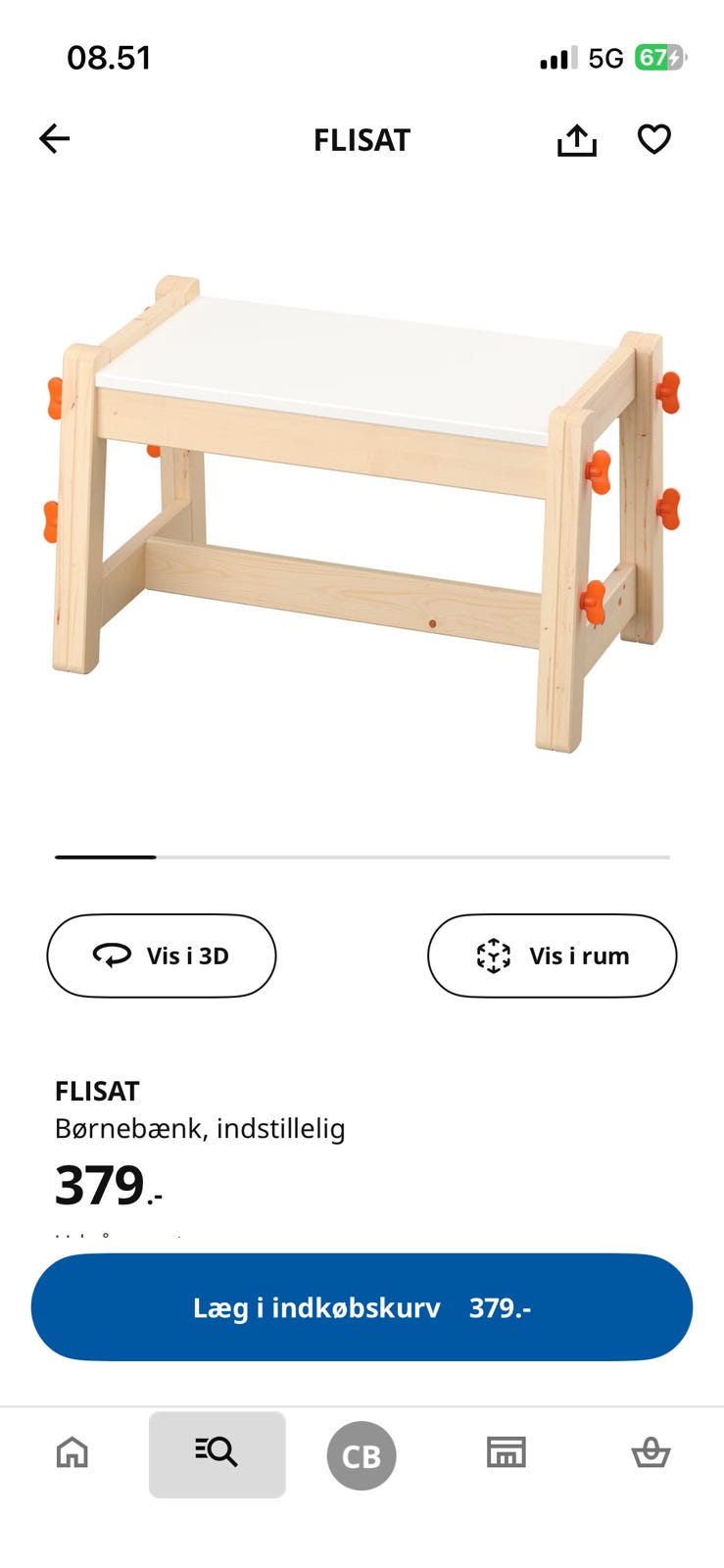Open the Home tab in bottom navigation

72,1454
